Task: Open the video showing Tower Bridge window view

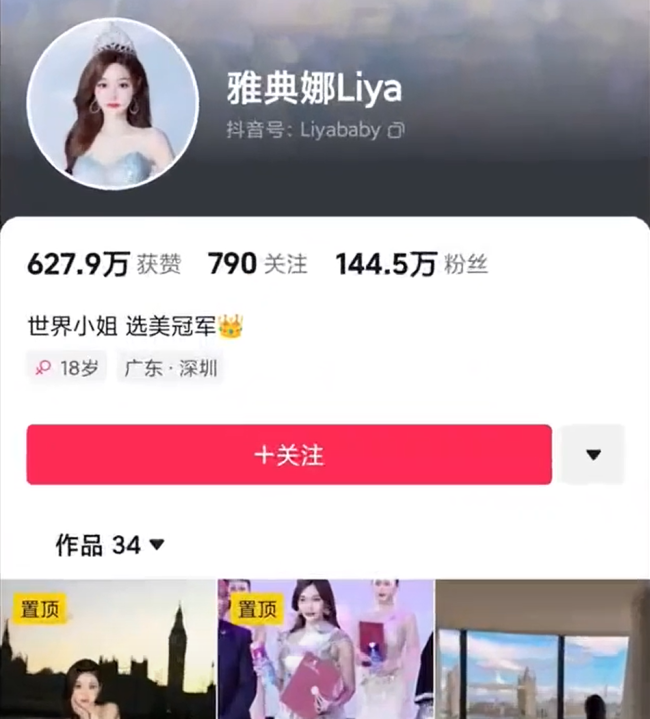Action: click(x=543, y=650)
